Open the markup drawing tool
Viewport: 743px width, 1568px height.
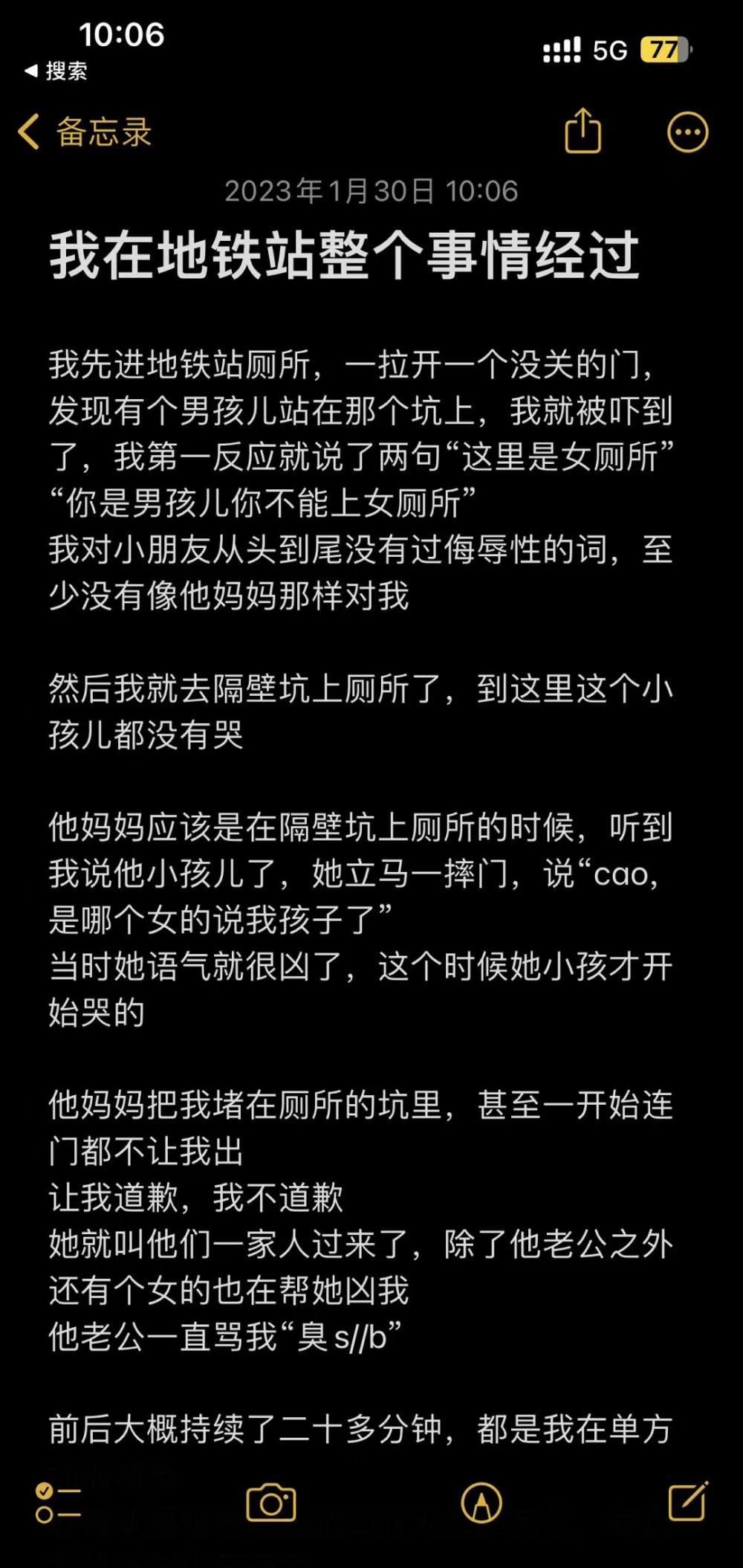coord(481,1503)
